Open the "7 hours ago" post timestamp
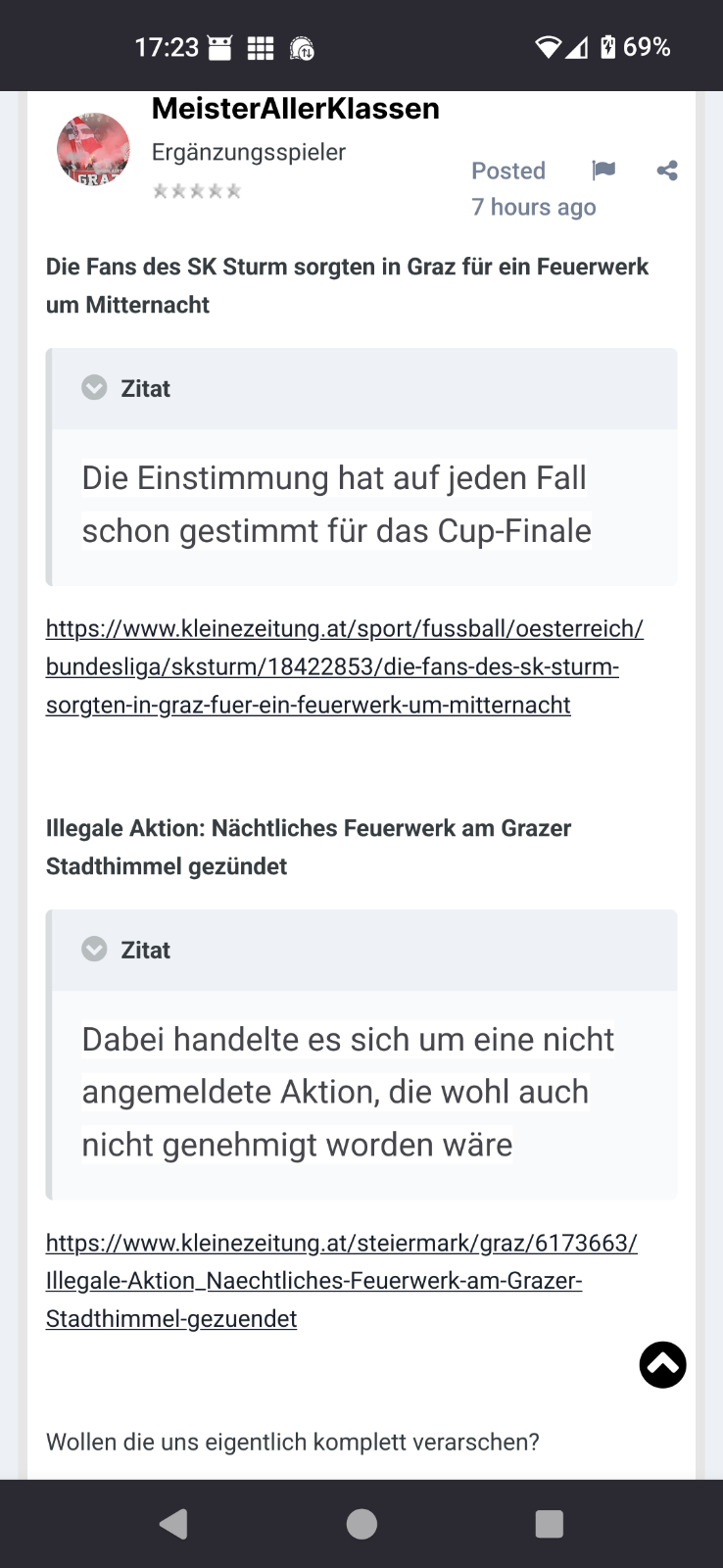Viewport: 723px width, 1568px height. pos(534,207)
